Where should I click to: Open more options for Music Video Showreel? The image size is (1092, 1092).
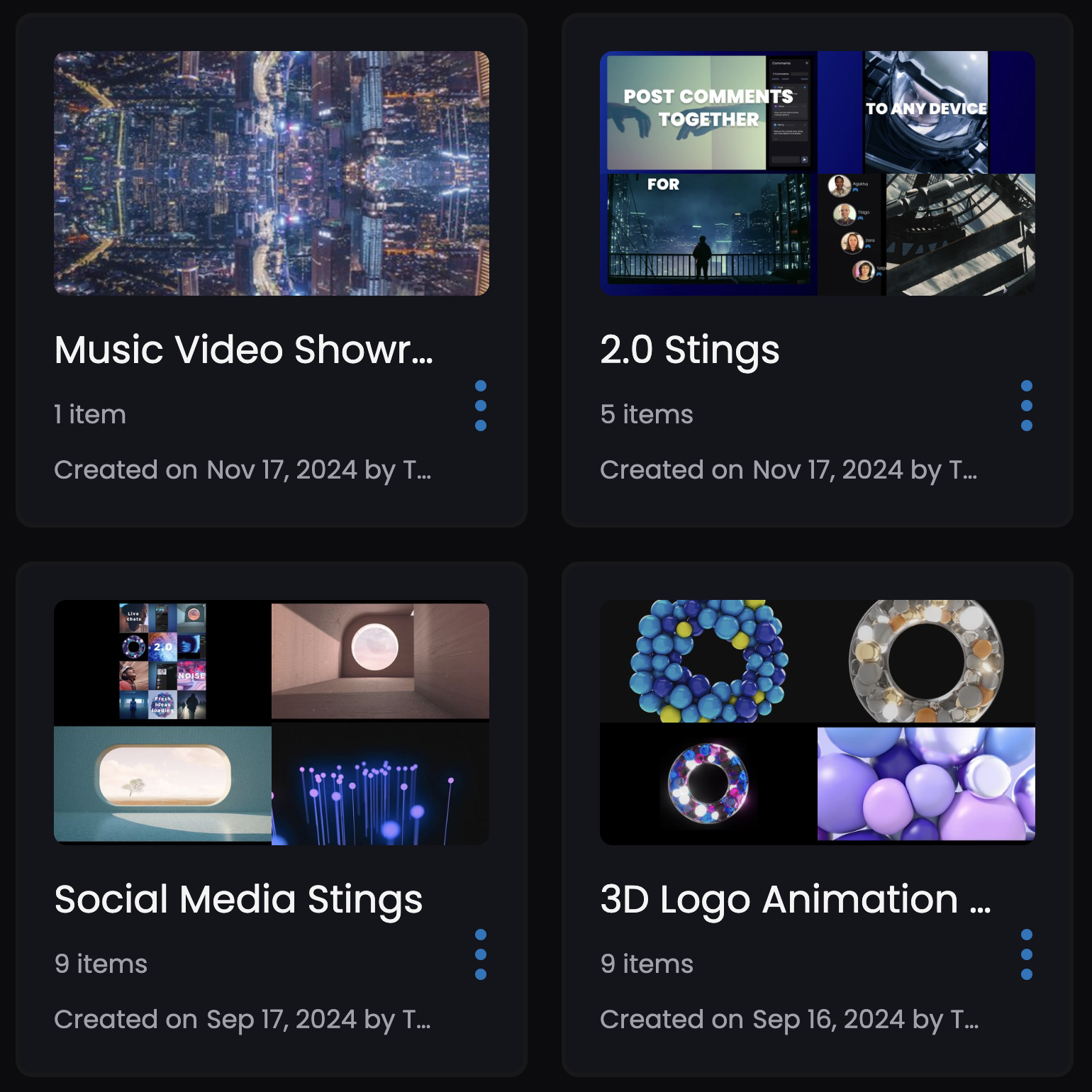(x=481, y=406)
